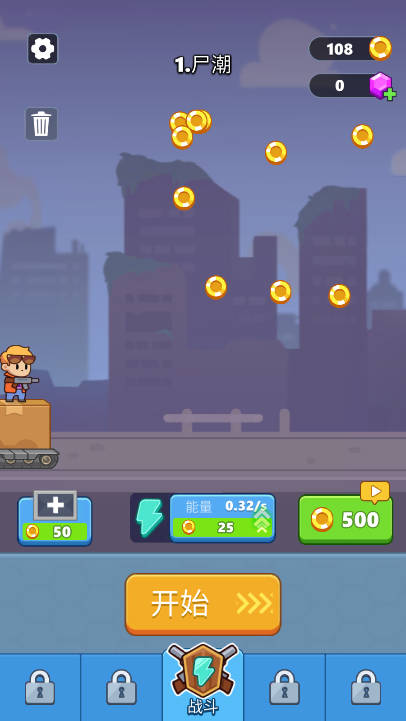This screenshot has height=721, width=406.
Task: Tap the trash can icon
Action: [x=41, y=124]
